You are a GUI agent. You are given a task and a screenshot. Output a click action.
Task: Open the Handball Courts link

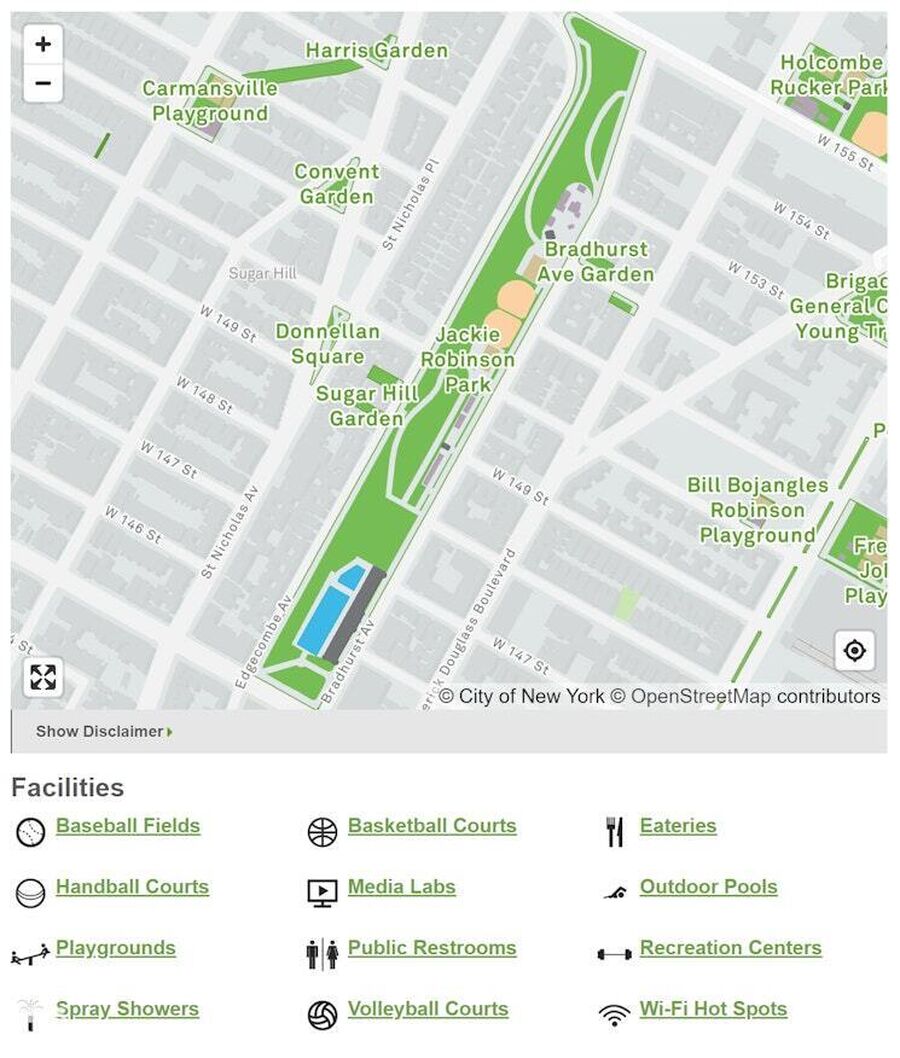tap(132, 887)
